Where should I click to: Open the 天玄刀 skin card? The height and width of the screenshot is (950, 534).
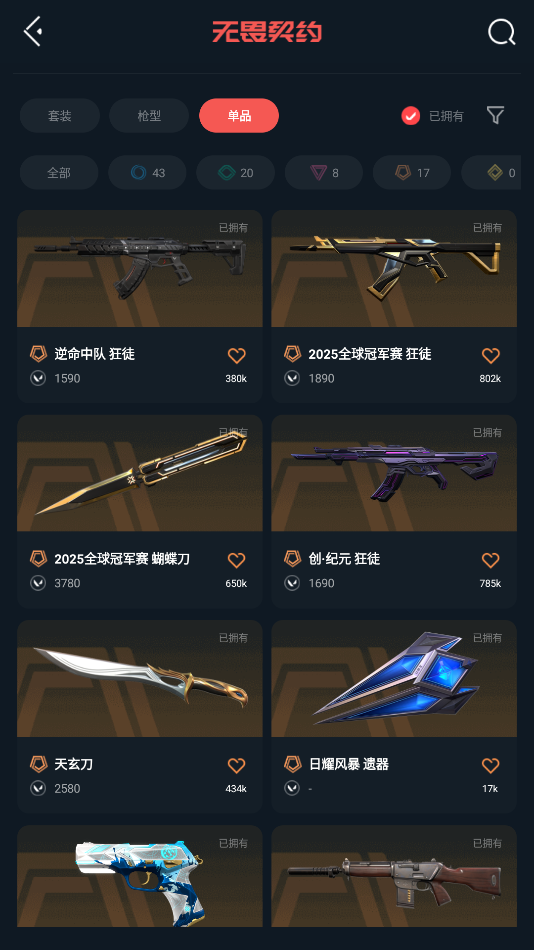pos(139,716)
